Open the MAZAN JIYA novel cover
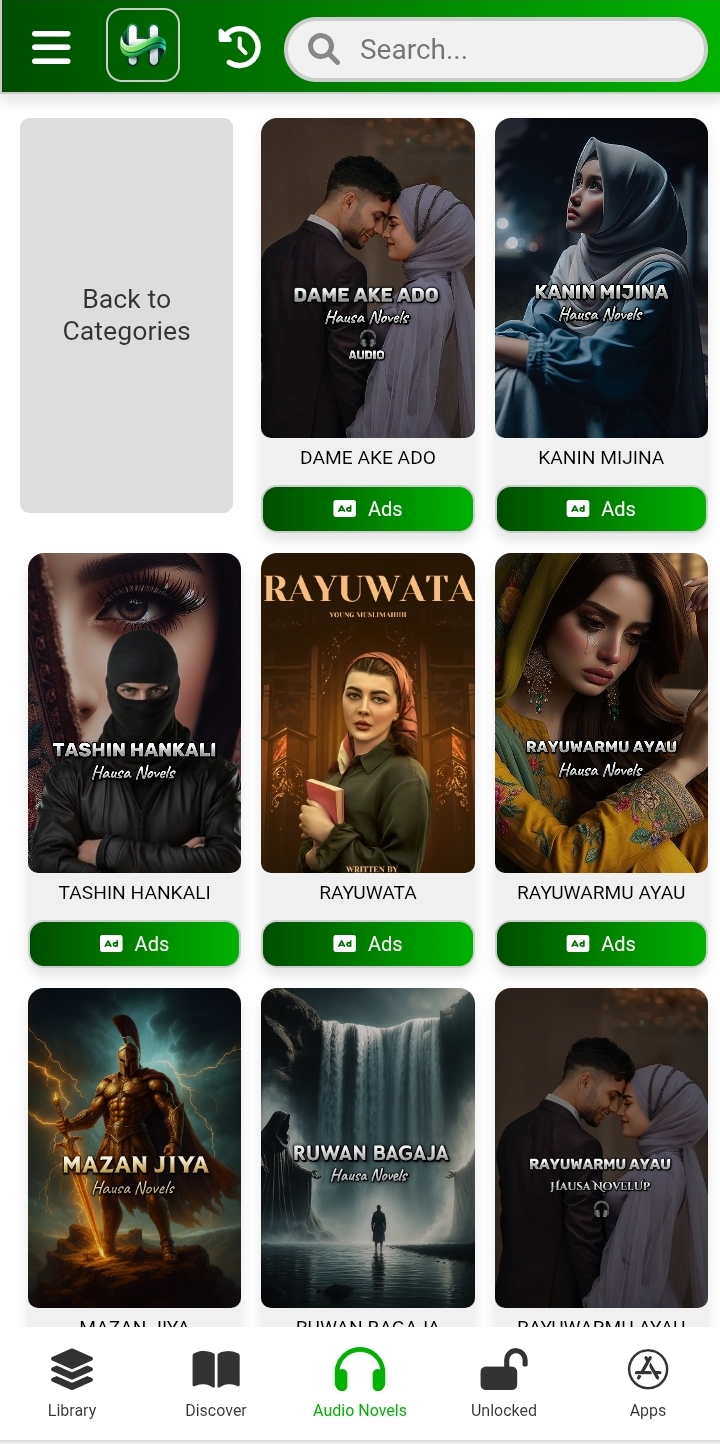 pos(134,1148)
